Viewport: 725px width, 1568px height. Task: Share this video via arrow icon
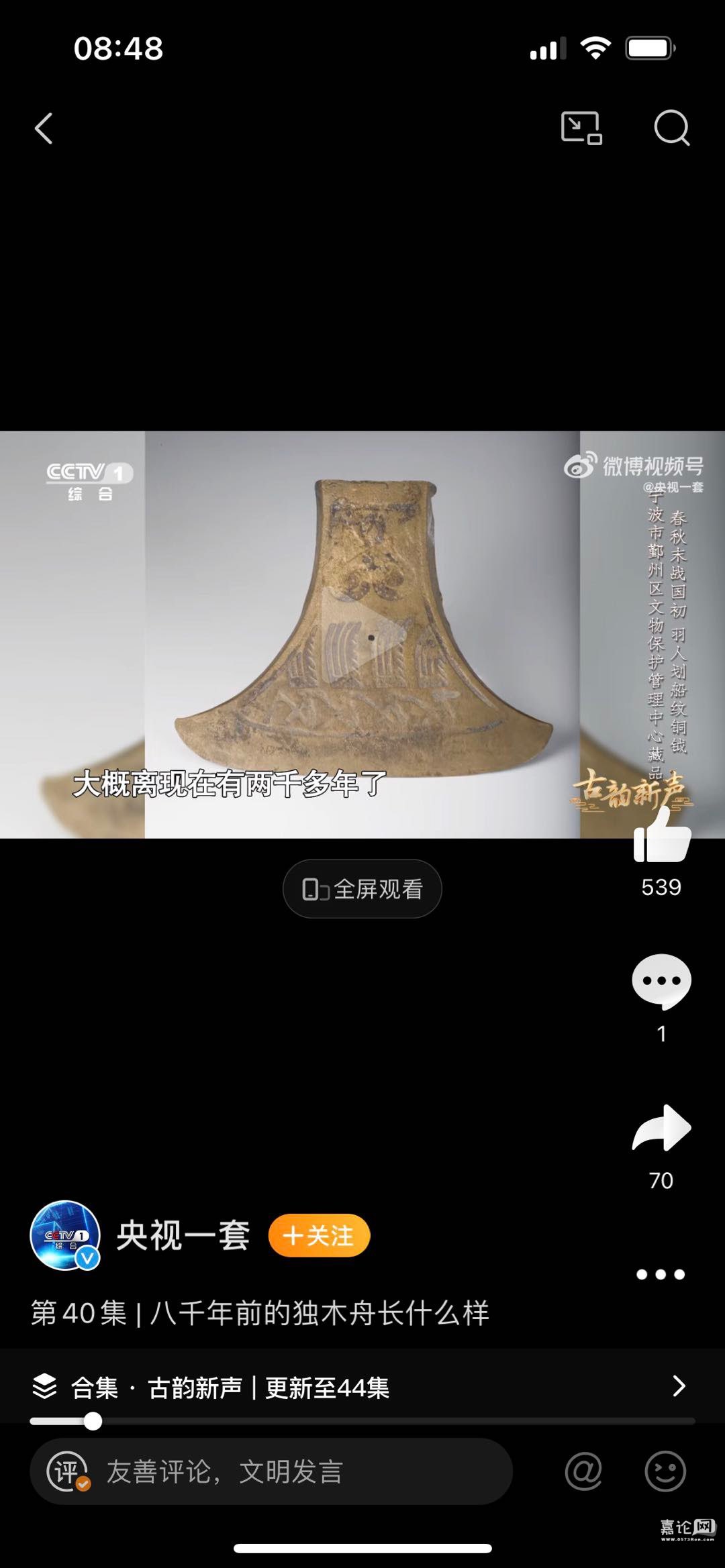[661, 1129]
